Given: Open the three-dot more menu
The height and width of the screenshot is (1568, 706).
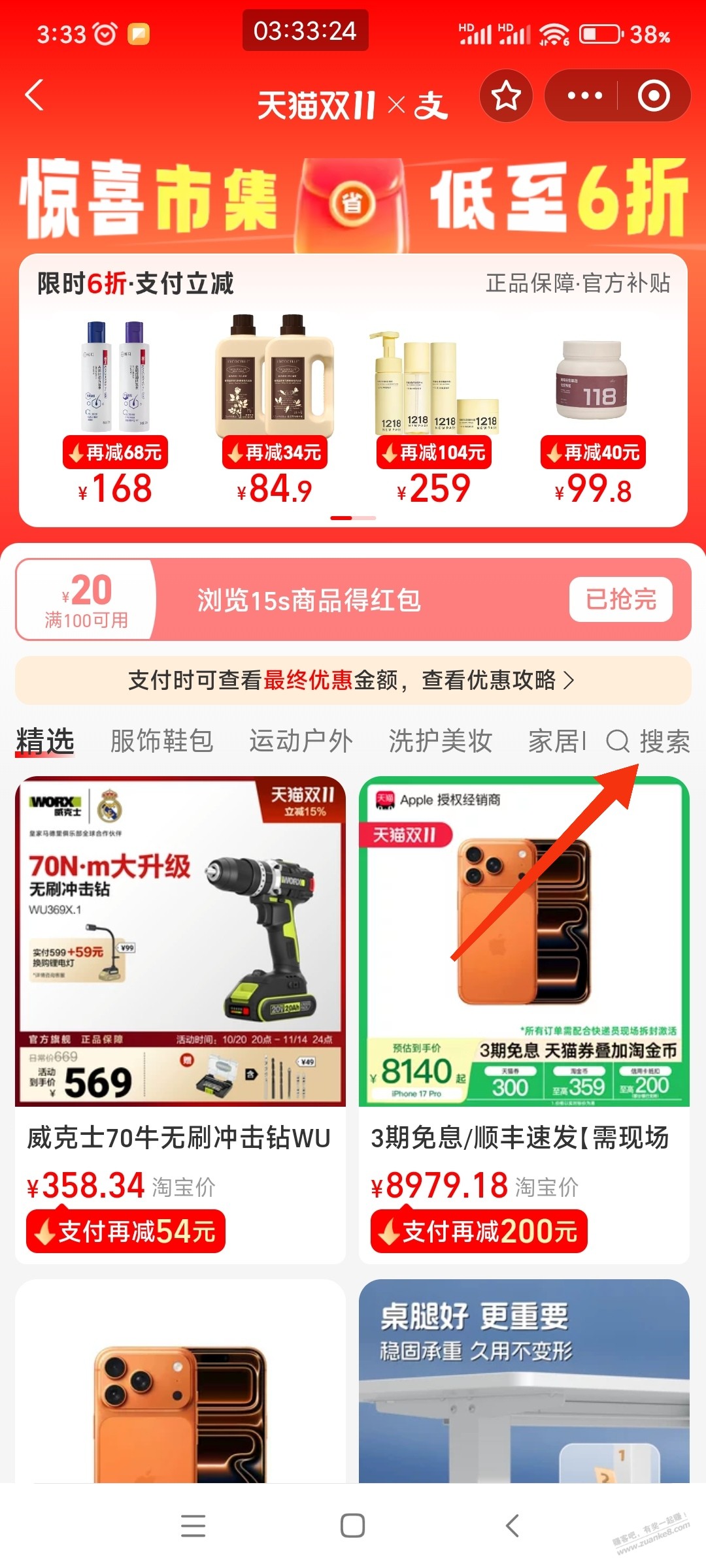Looking at the screenshot, I should pyautogui.click(x=584, y=96).
